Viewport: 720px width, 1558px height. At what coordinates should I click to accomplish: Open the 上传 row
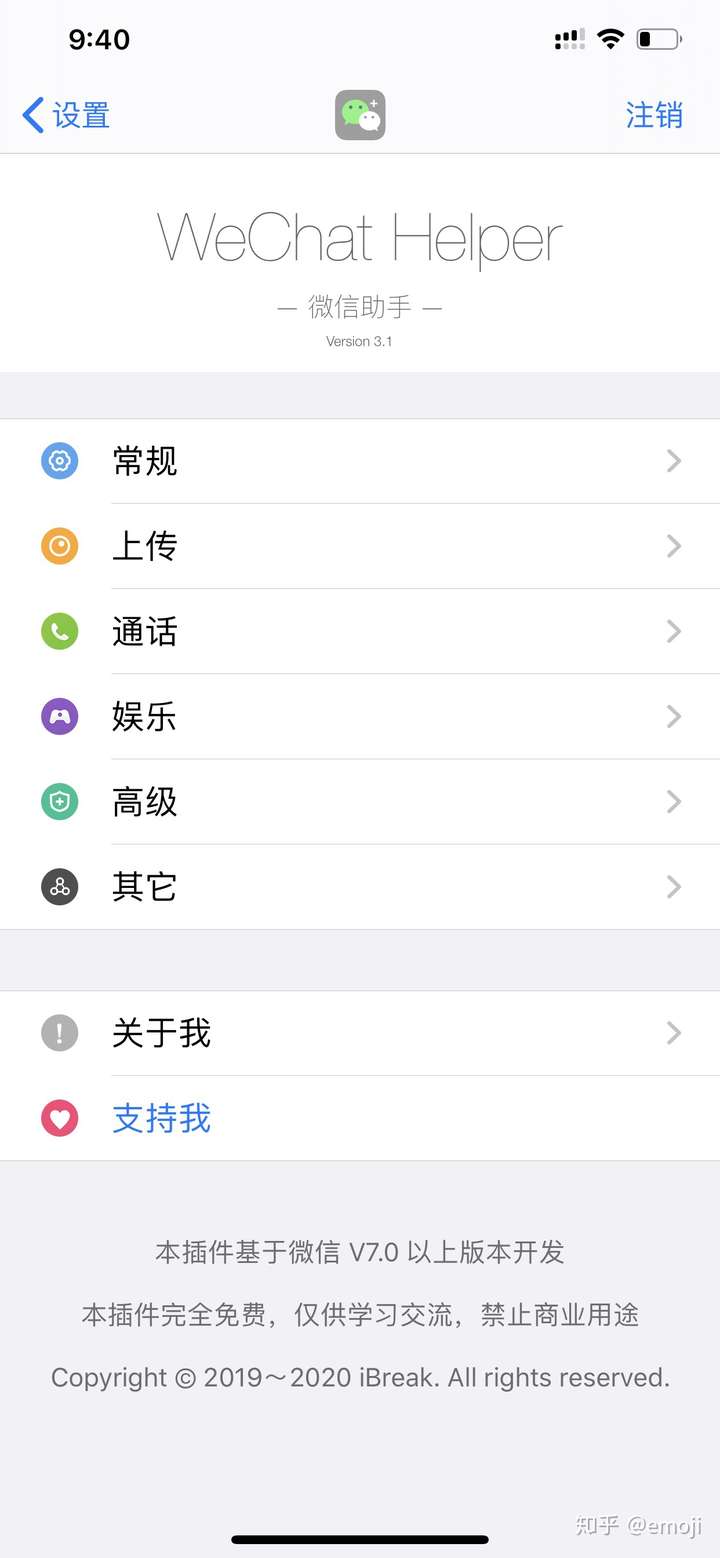pyautogui.click(x=360, y=546)
